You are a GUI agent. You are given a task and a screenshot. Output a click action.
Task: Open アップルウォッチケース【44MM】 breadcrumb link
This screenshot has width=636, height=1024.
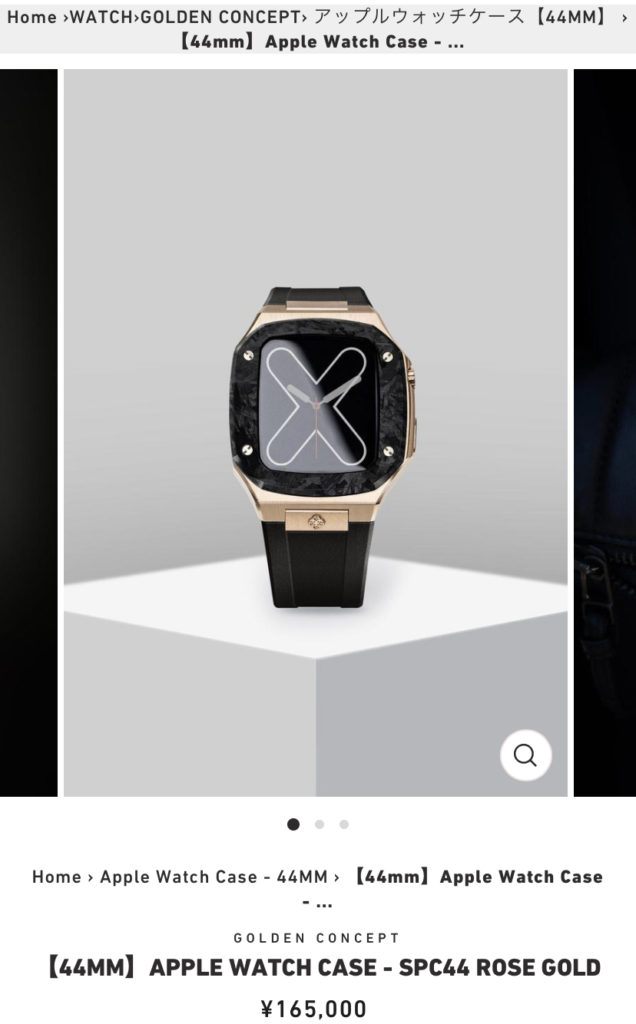460,17
